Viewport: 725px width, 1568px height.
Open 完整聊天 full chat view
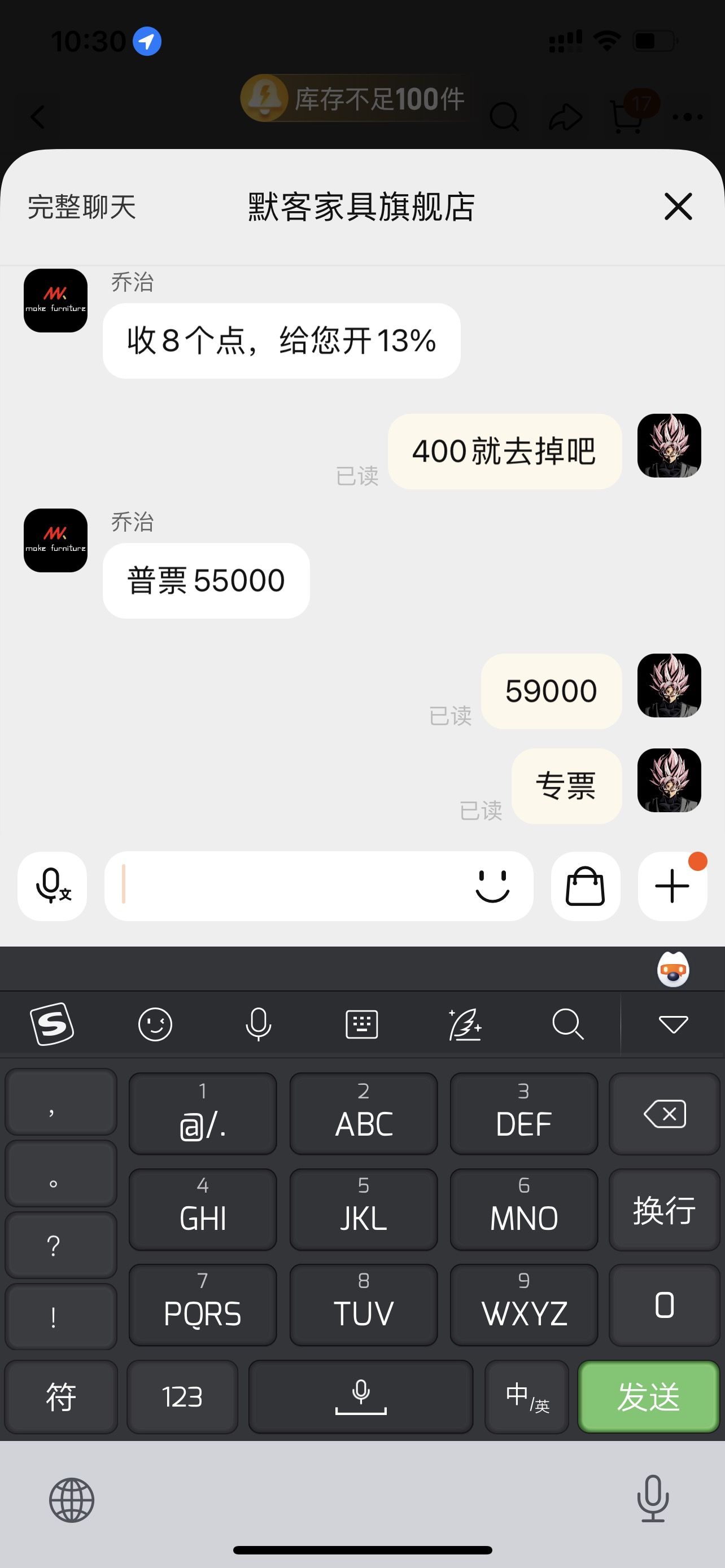coord(81,207)
